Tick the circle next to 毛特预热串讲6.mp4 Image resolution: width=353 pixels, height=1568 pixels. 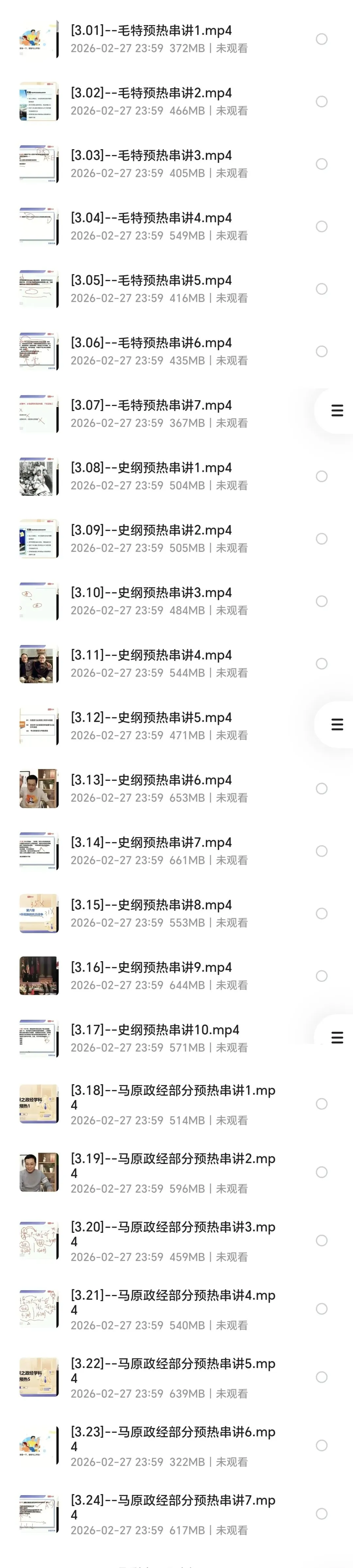click(x=321, y=351)
